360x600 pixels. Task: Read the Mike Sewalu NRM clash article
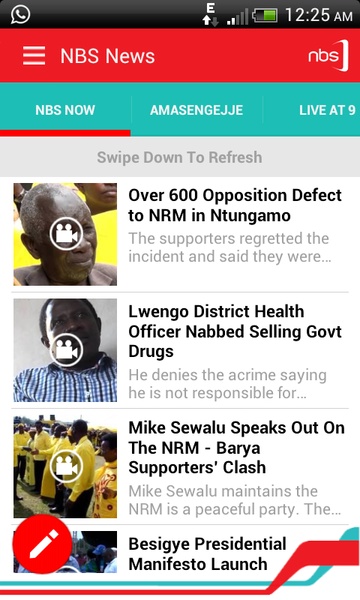180,466
